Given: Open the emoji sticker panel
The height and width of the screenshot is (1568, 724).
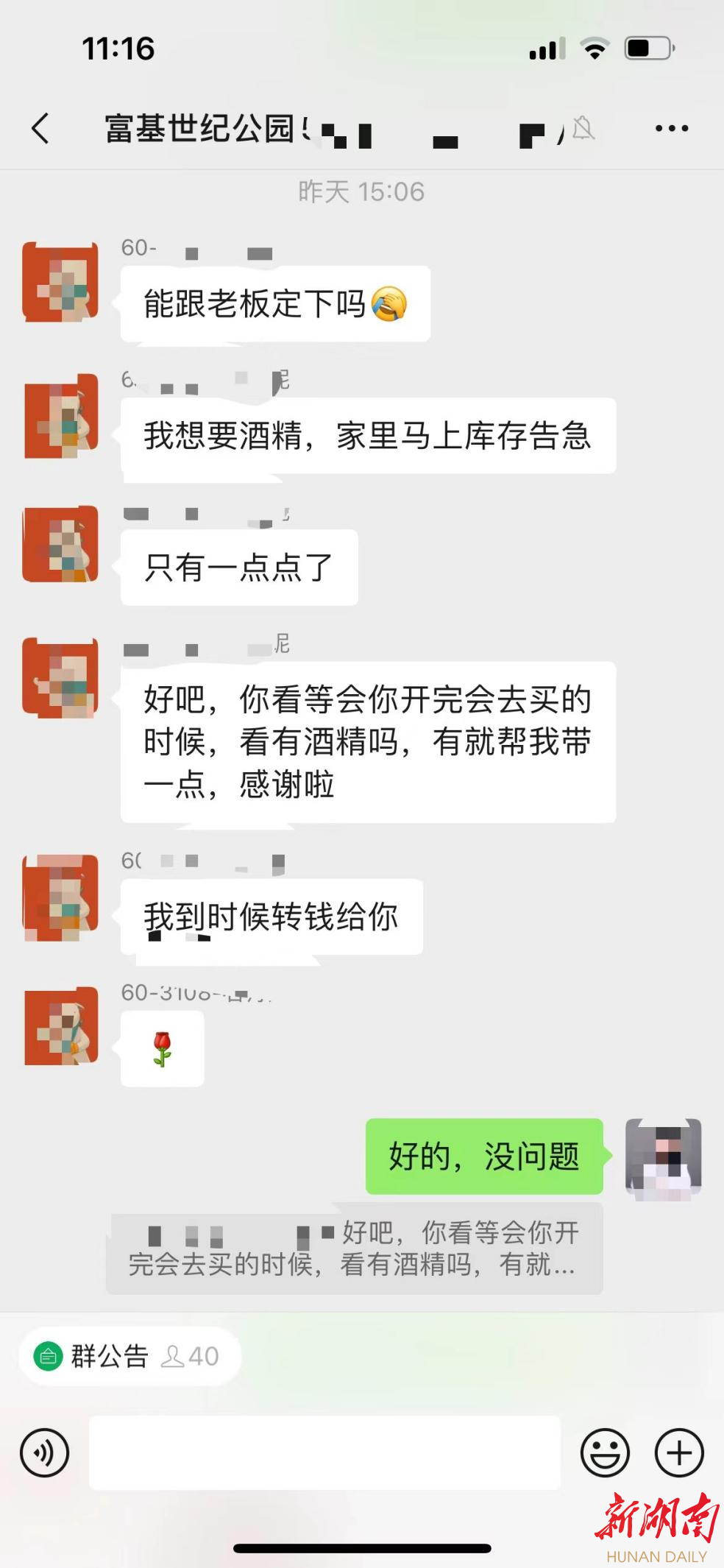Looking at the screenshot, I should click(x=605, y=1453).
